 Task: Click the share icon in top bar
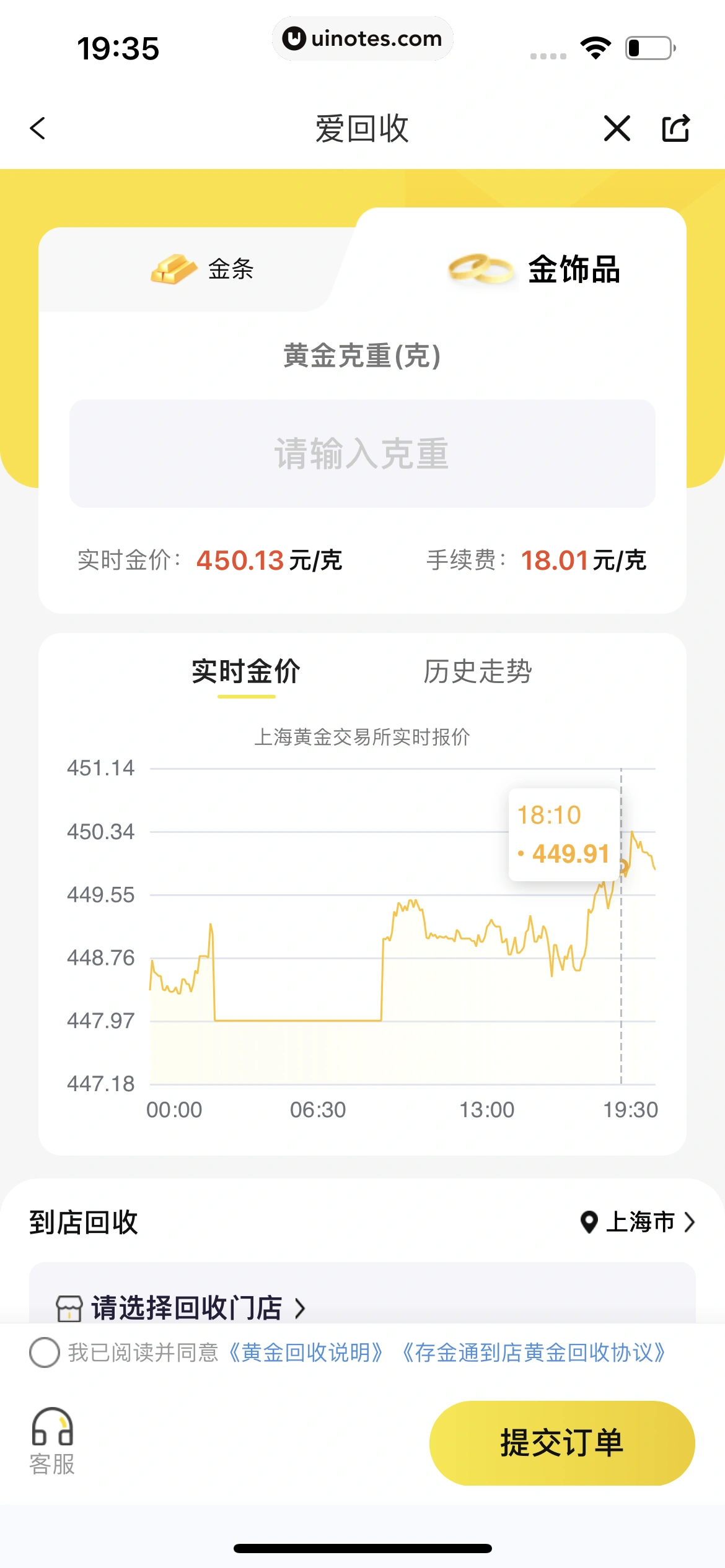pyautogui.click(x=675, y=128)
